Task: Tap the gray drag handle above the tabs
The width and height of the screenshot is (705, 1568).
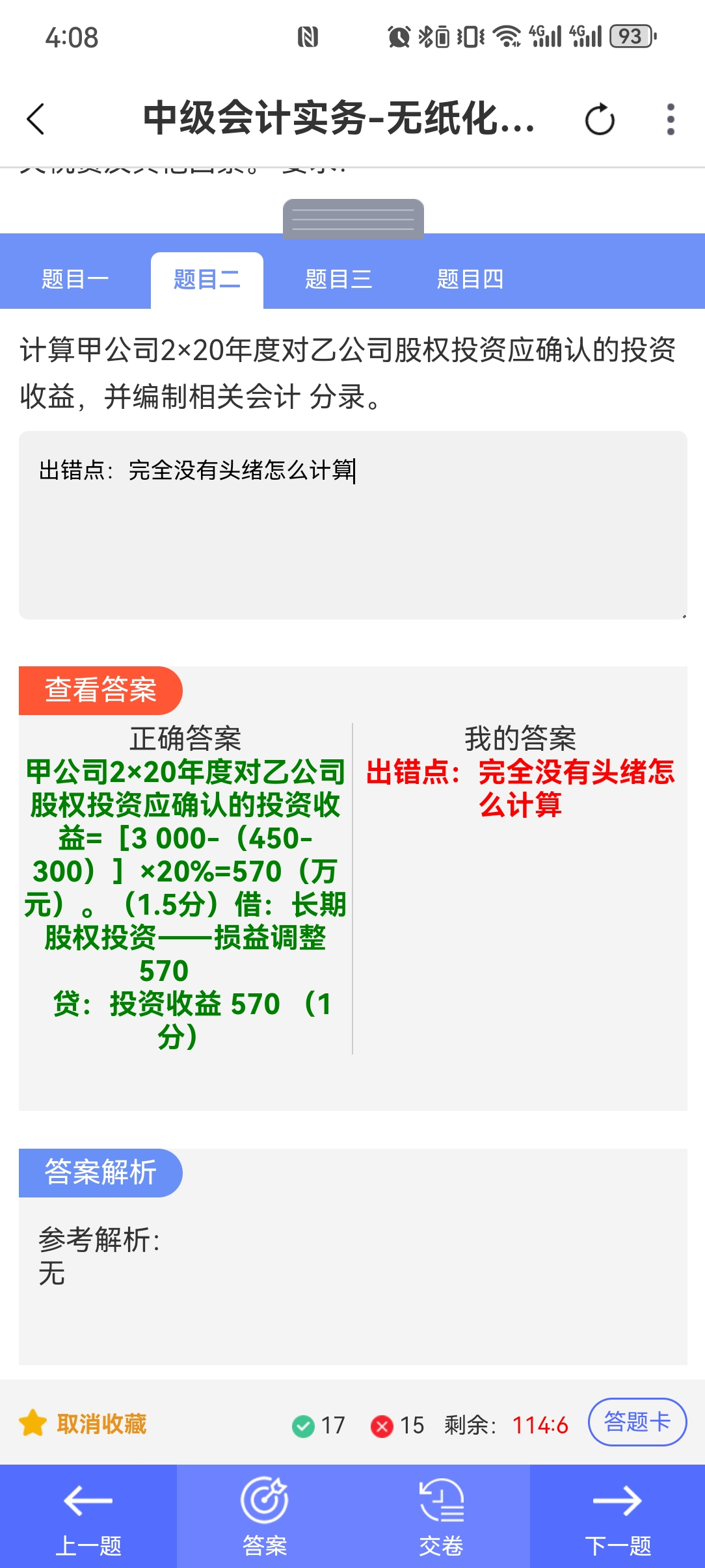Action: (x=353, y=218)
